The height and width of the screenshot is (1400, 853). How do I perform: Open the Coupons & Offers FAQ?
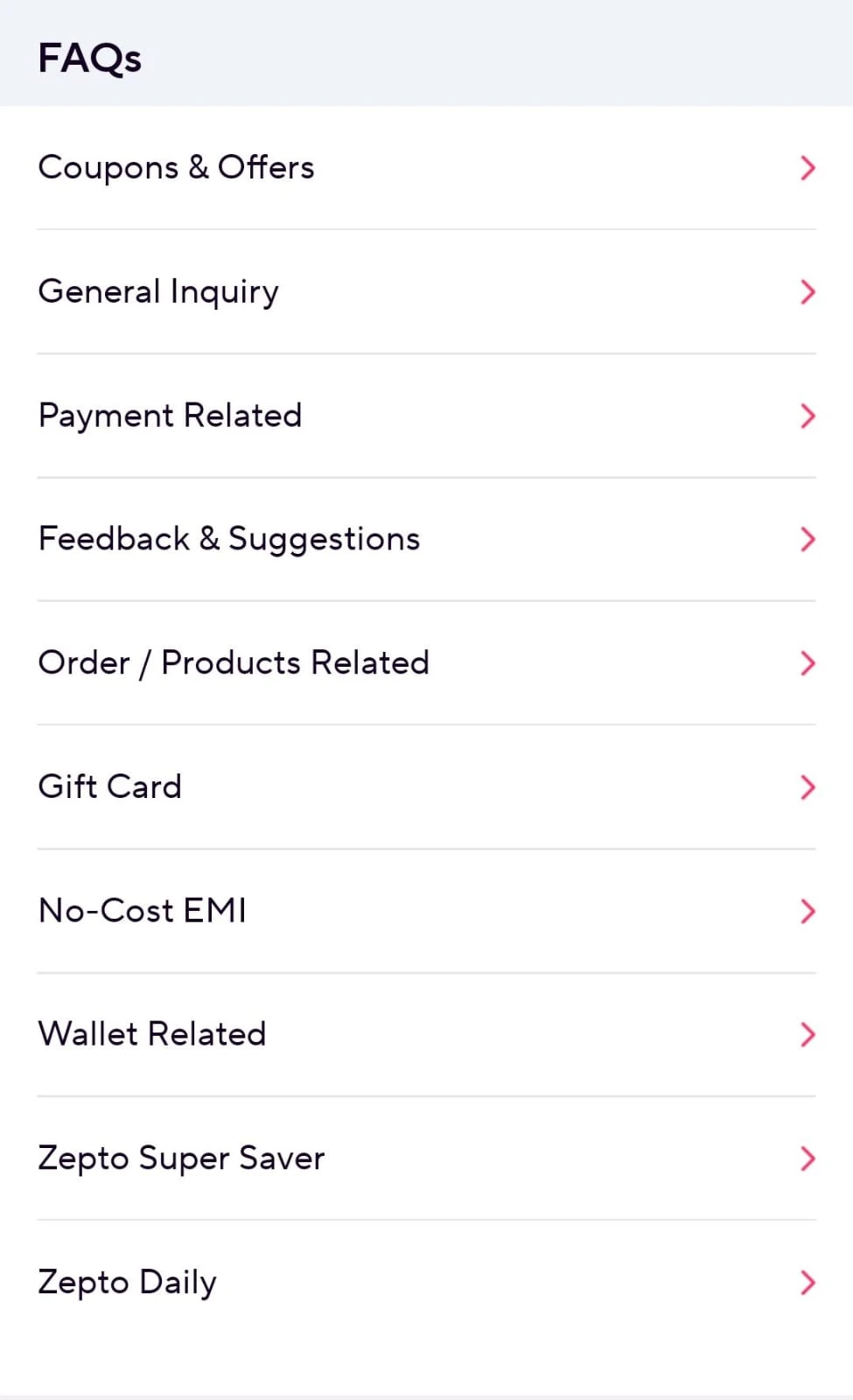[x=426, y=167]
